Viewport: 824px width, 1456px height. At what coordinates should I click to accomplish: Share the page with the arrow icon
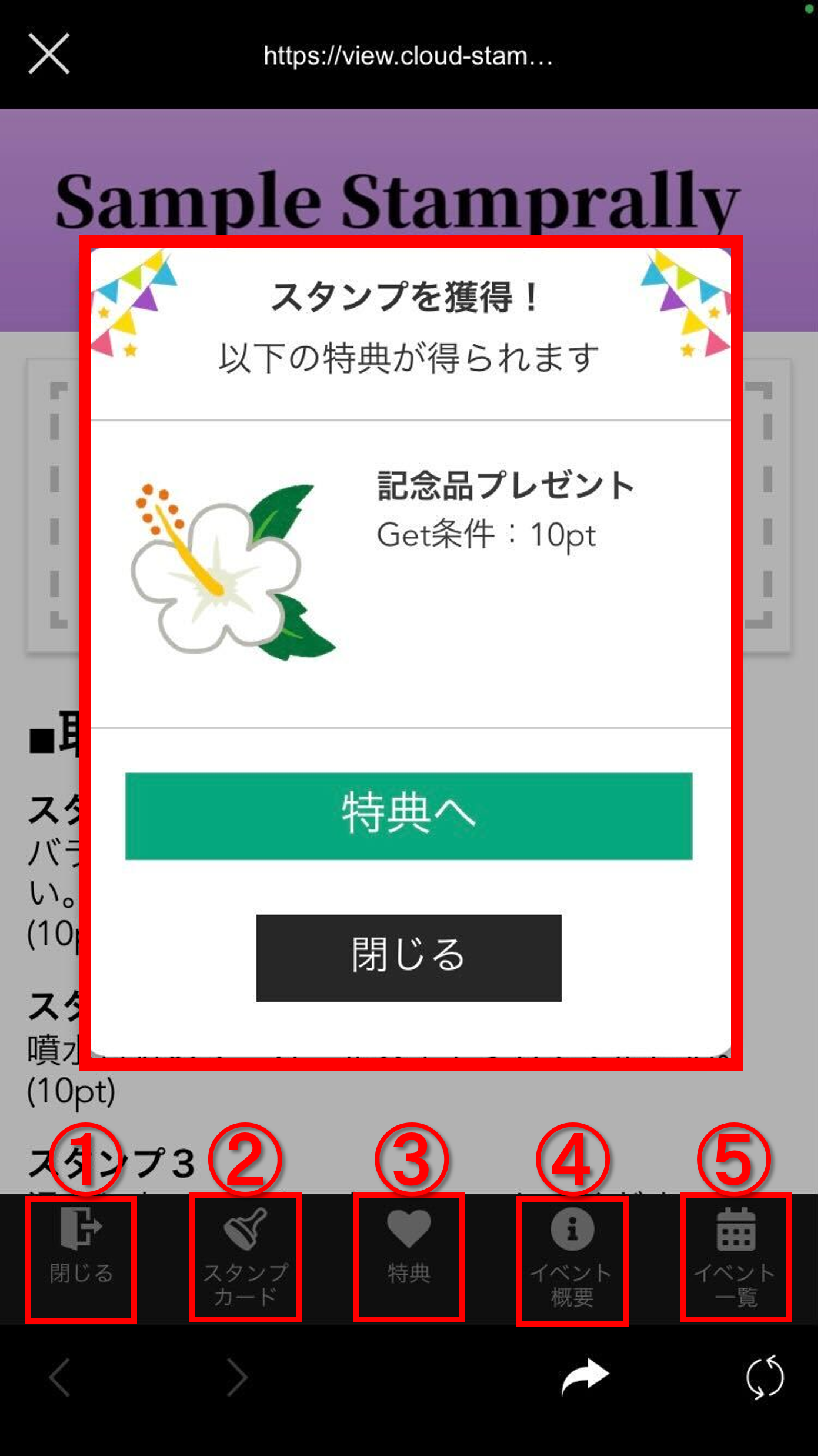585,1377
